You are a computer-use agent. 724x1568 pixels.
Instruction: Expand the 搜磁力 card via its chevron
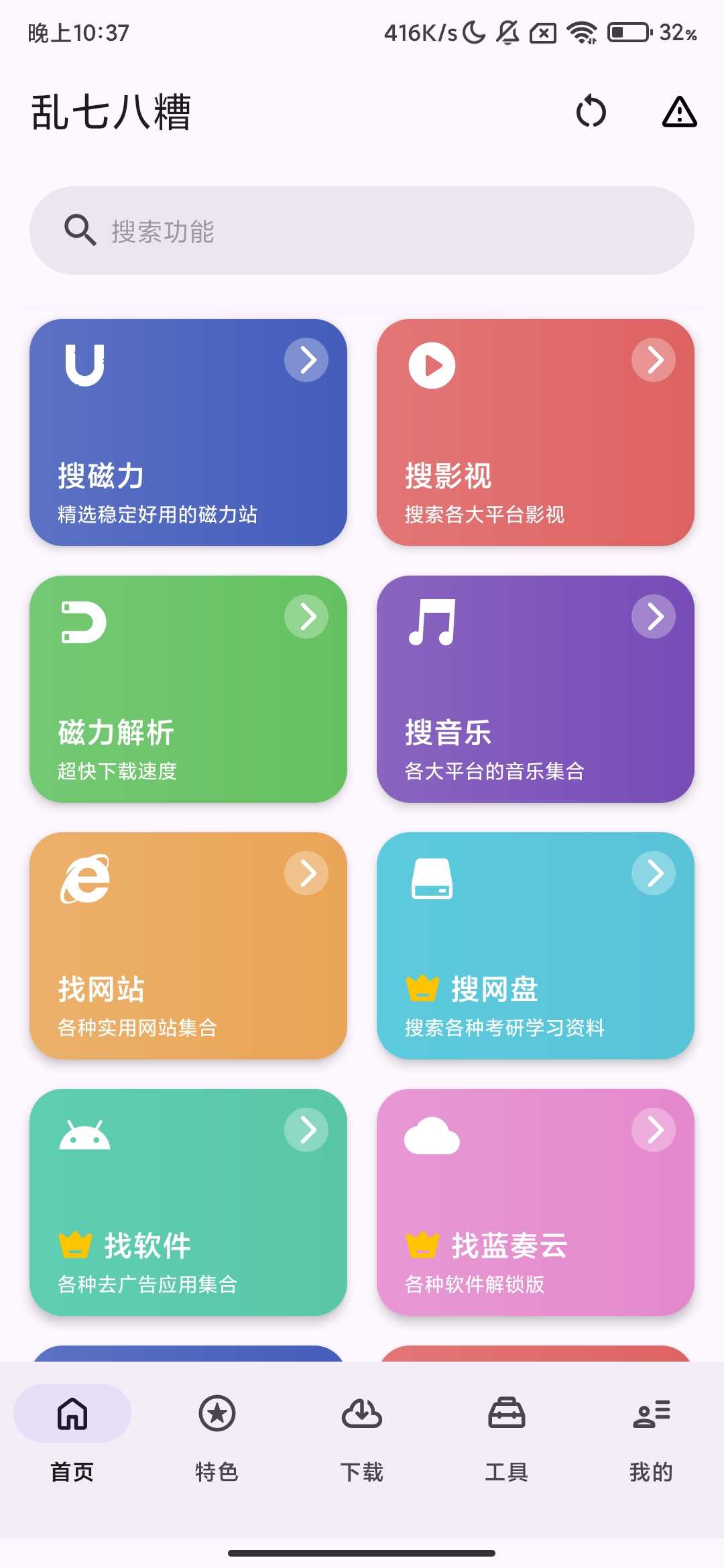(308, 360)
